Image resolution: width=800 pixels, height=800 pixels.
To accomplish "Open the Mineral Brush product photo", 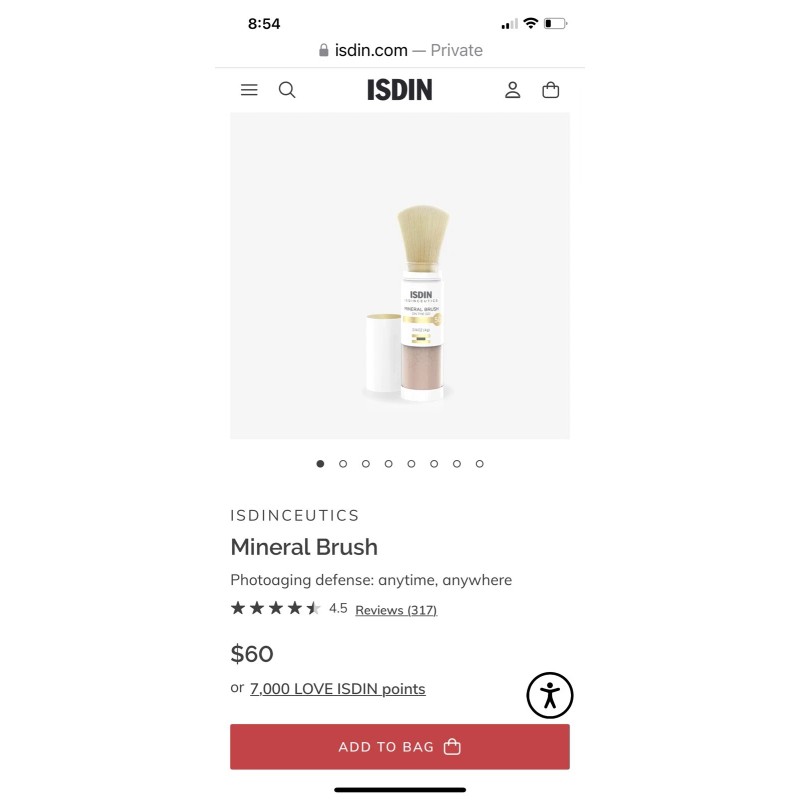I will [x=399, y=276].
